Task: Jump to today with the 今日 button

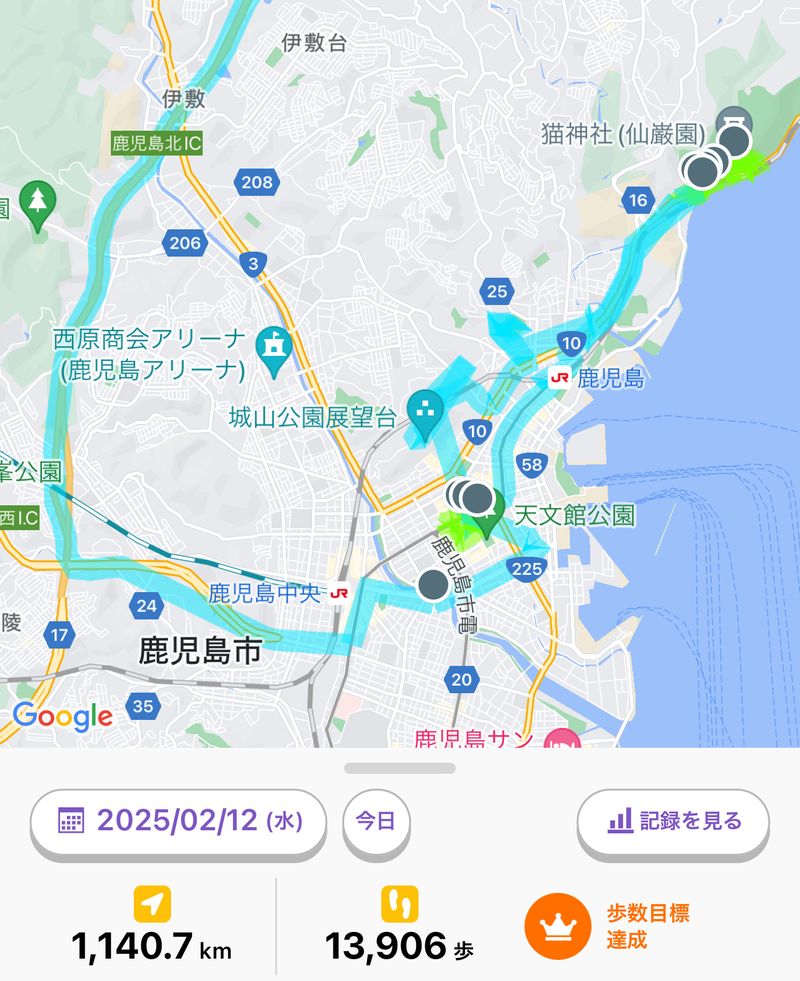Action: (376, 822)
